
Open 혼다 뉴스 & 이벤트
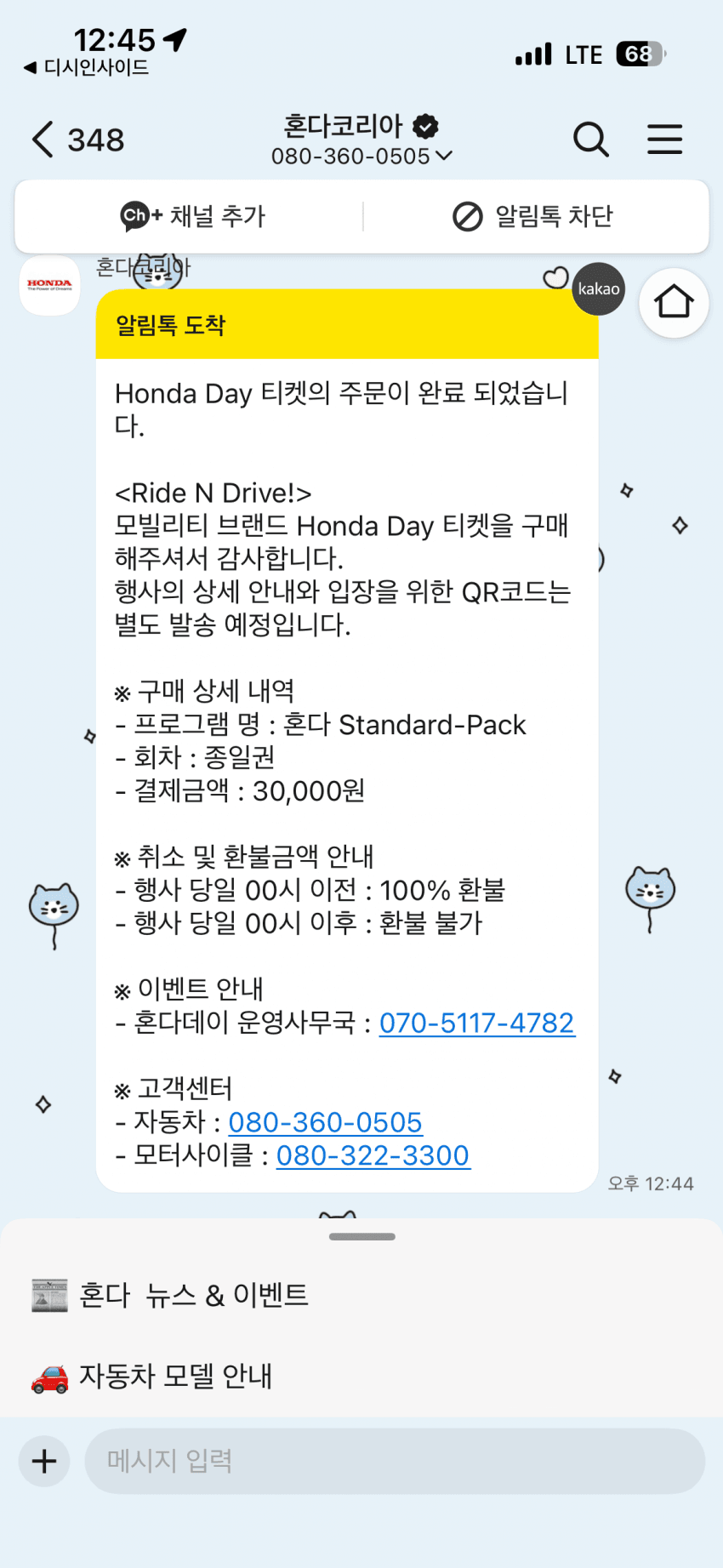[x=194, y=1295]
